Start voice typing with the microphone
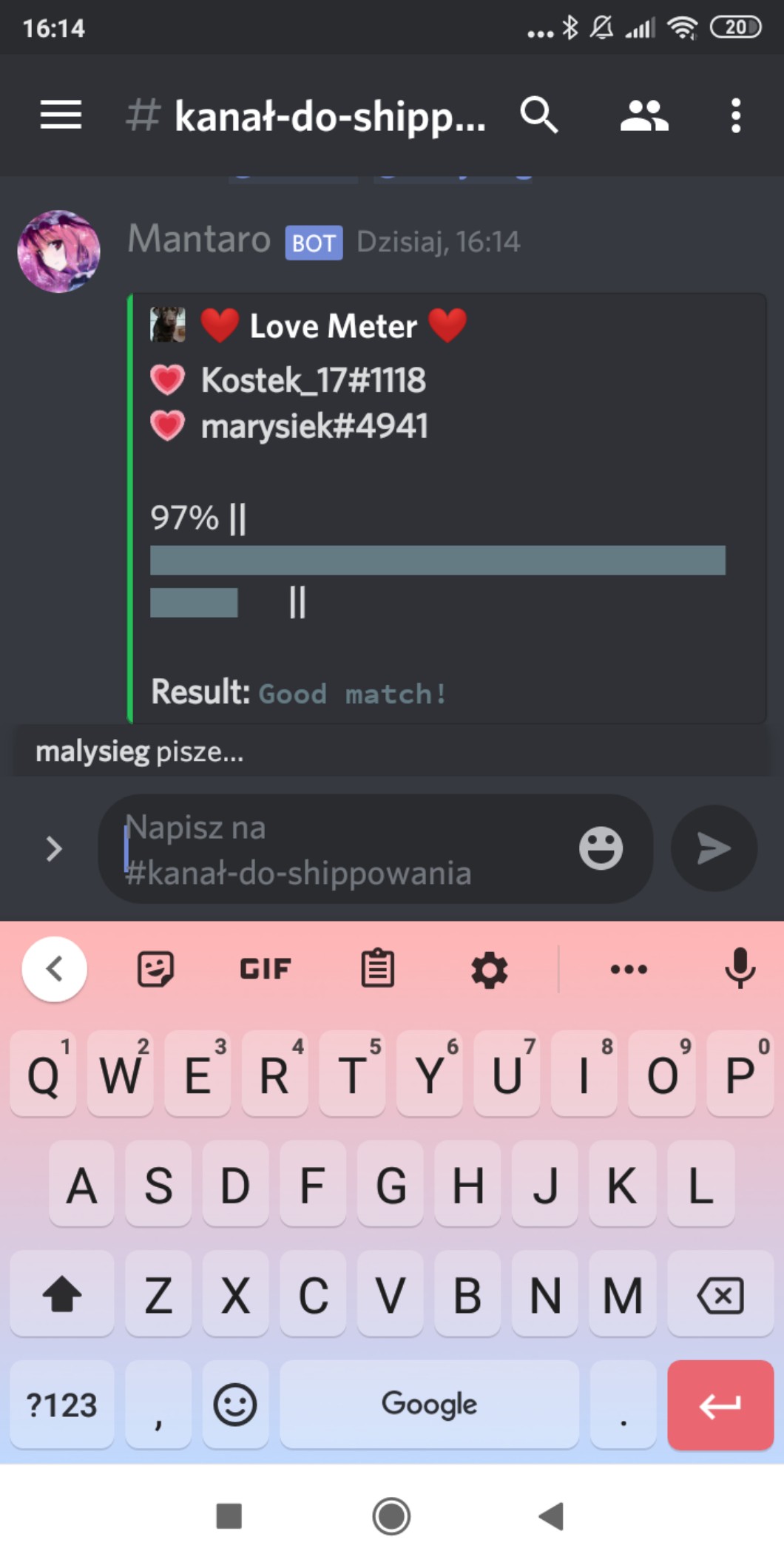The width and height of the screenshot is (784, 1568). (x=740, y=968)
